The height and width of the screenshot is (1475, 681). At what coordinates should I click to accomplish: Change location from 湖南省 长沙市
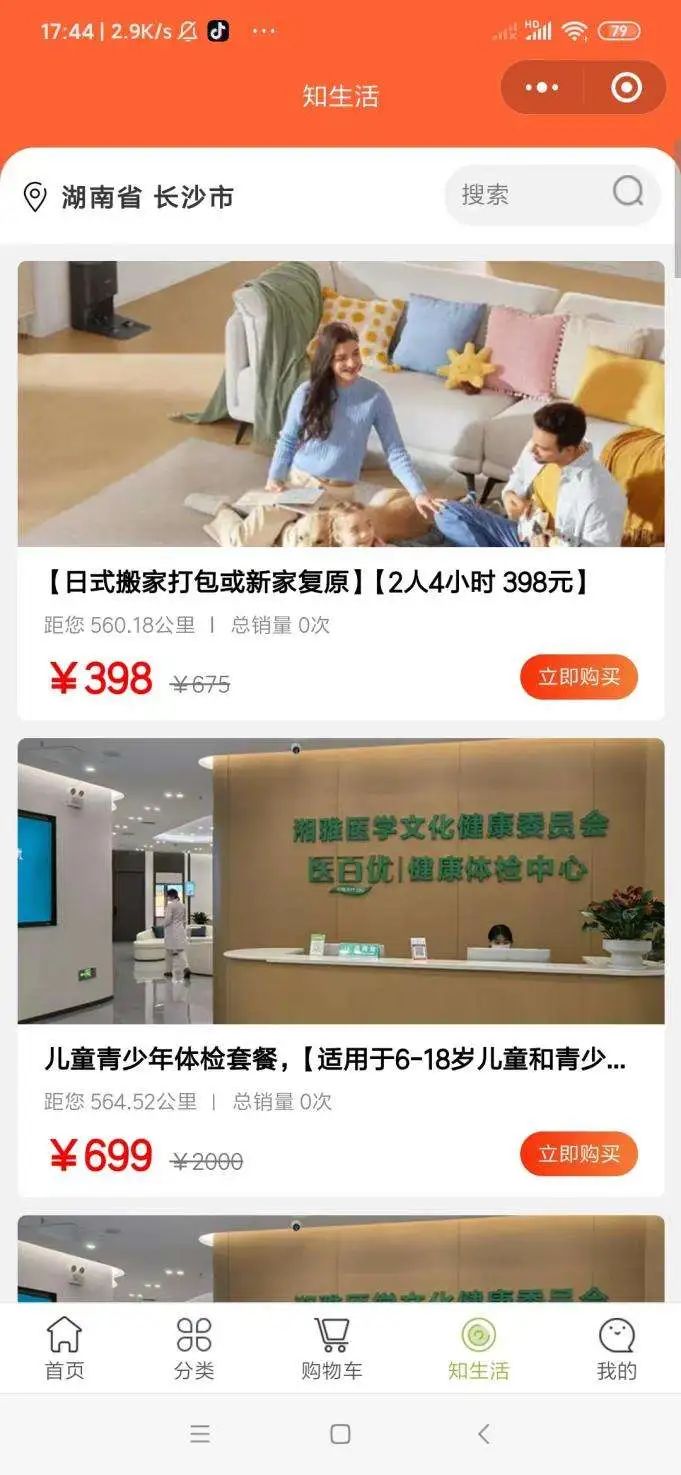128,197
